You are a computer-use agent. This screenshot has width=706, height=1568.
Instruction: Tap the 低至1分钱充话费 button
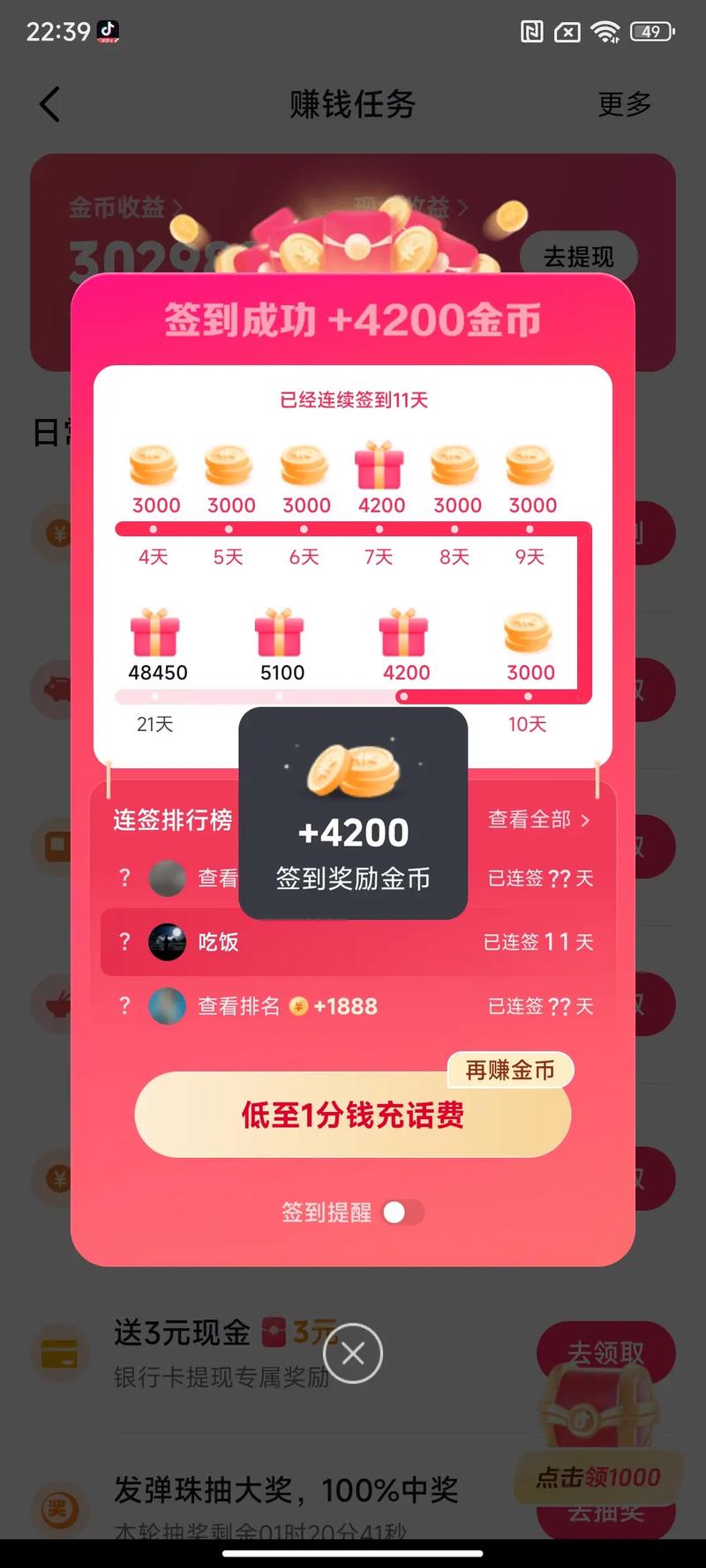coord(353,1115)
